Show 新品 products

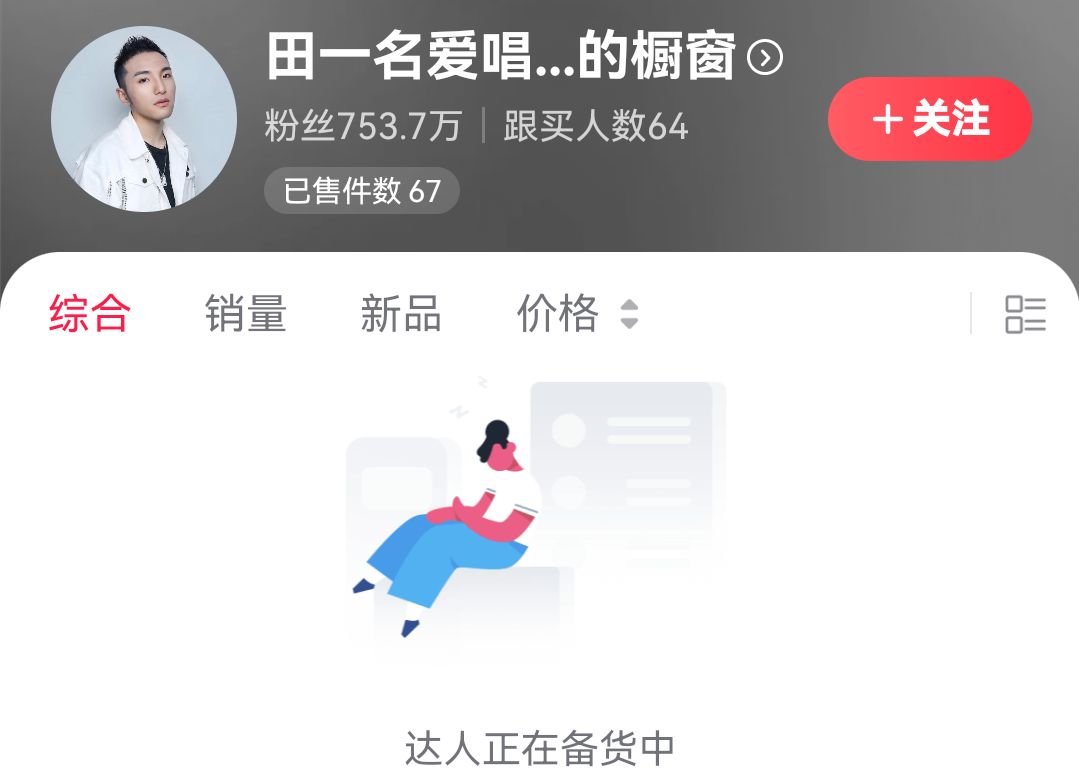click(401, 313)
